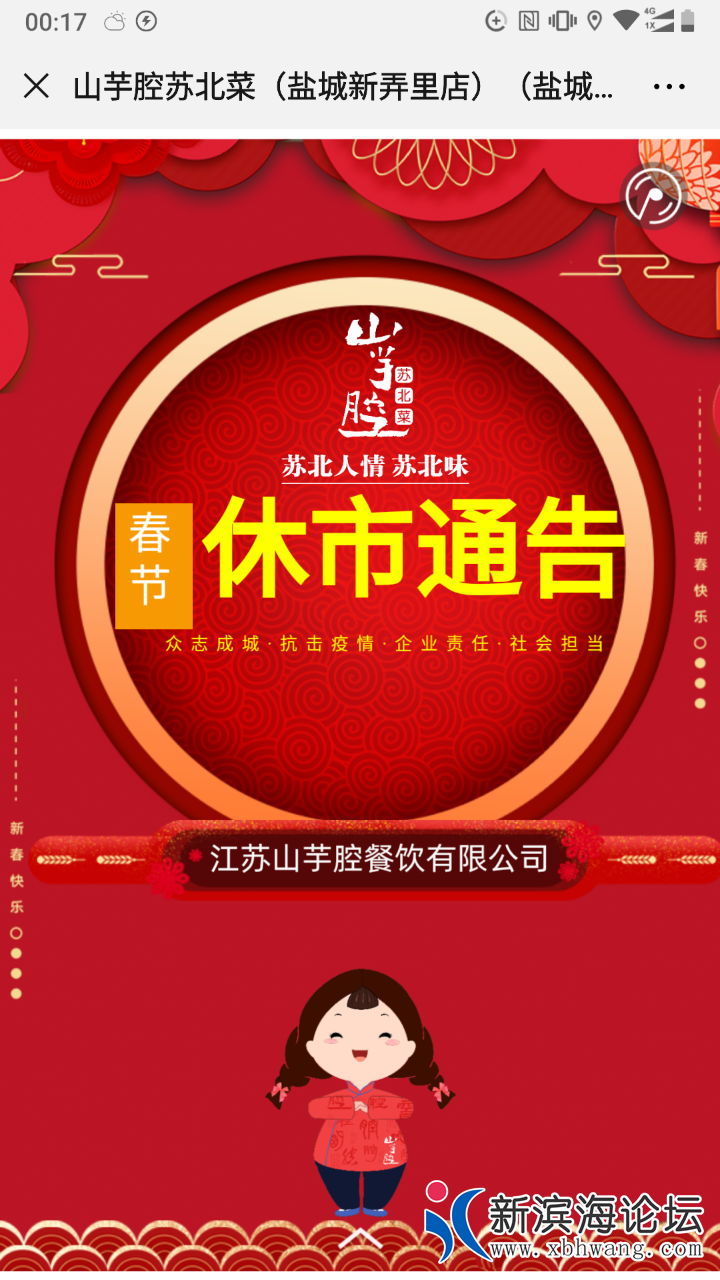Image resolution: width=720 pixels, height=1280 pixels.
Task: Toggle the background music icon
Action: pyautogui.click(x=654, y=196)
